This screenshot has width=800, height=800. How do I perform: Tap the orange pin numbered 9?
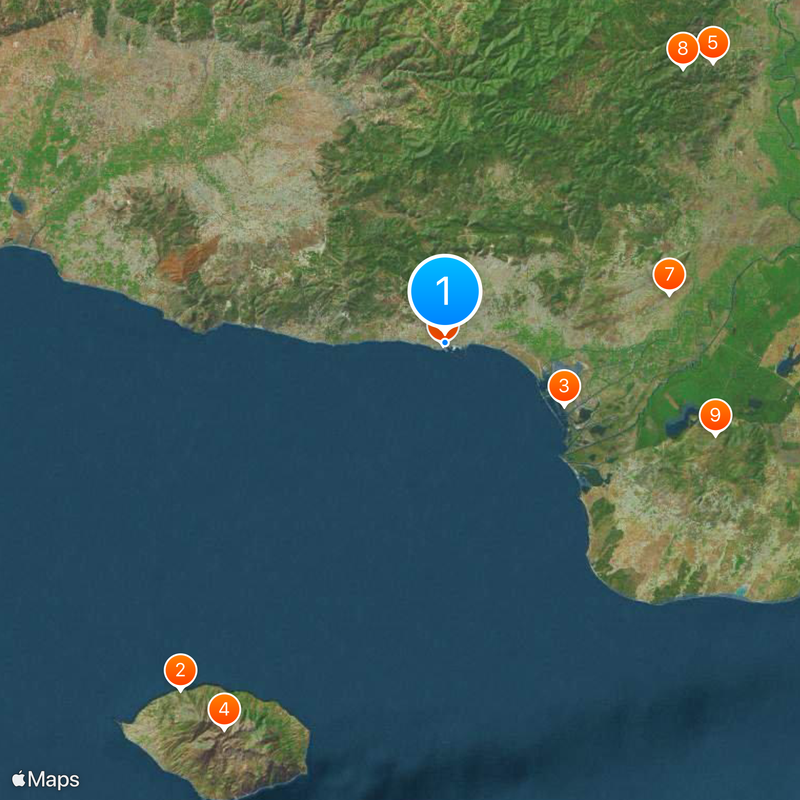(715, 414)
